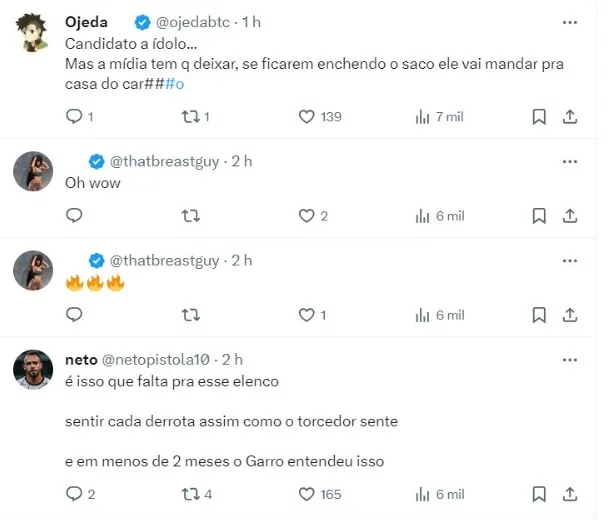Image resolution: width=611 pixels, height=520 pixels.
Task: Open more options on neto's post
Action: (x=570, y=359)
